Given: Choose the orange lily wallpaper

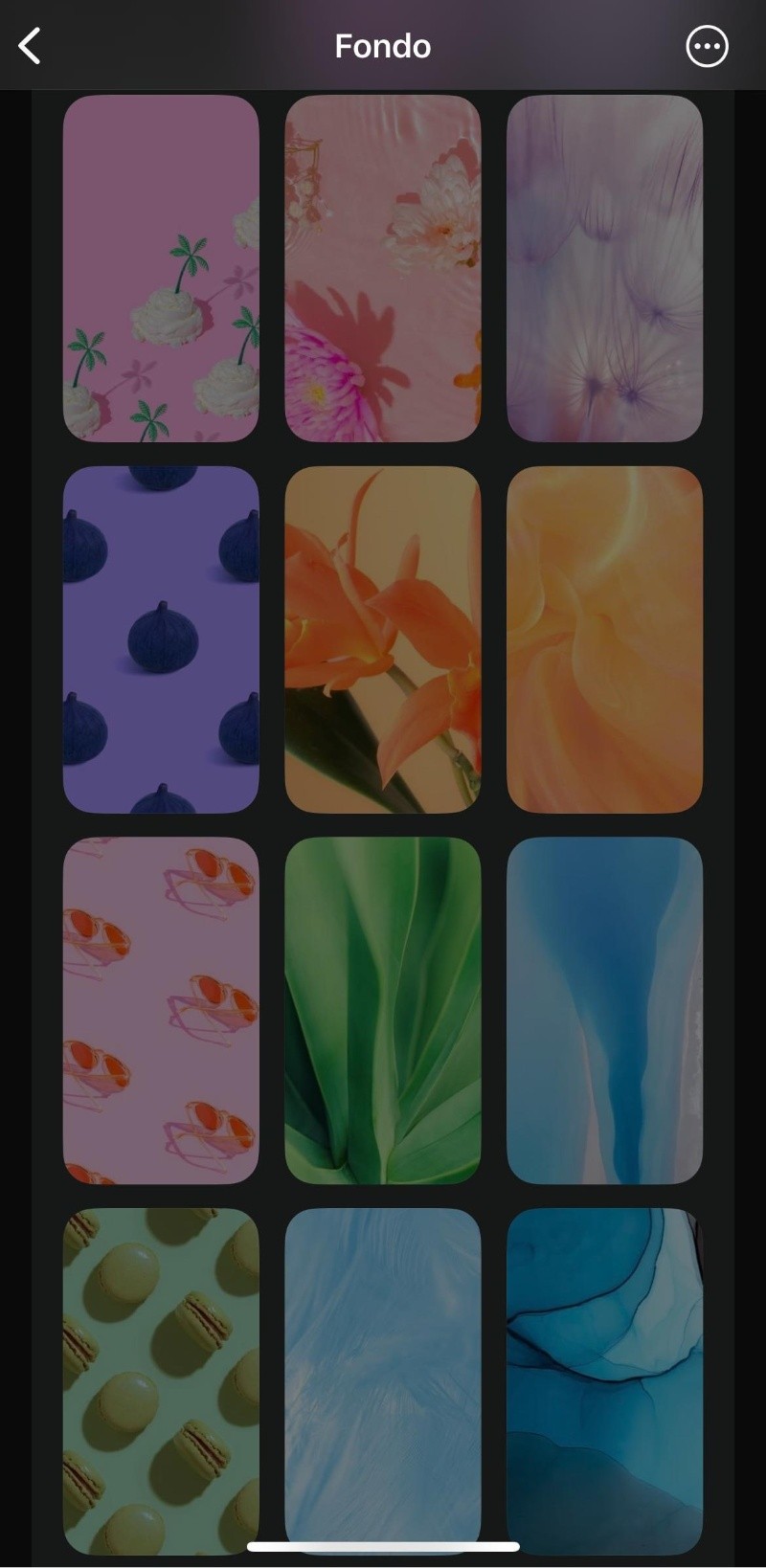Looking at the screenshot, I should coord(383,639).
